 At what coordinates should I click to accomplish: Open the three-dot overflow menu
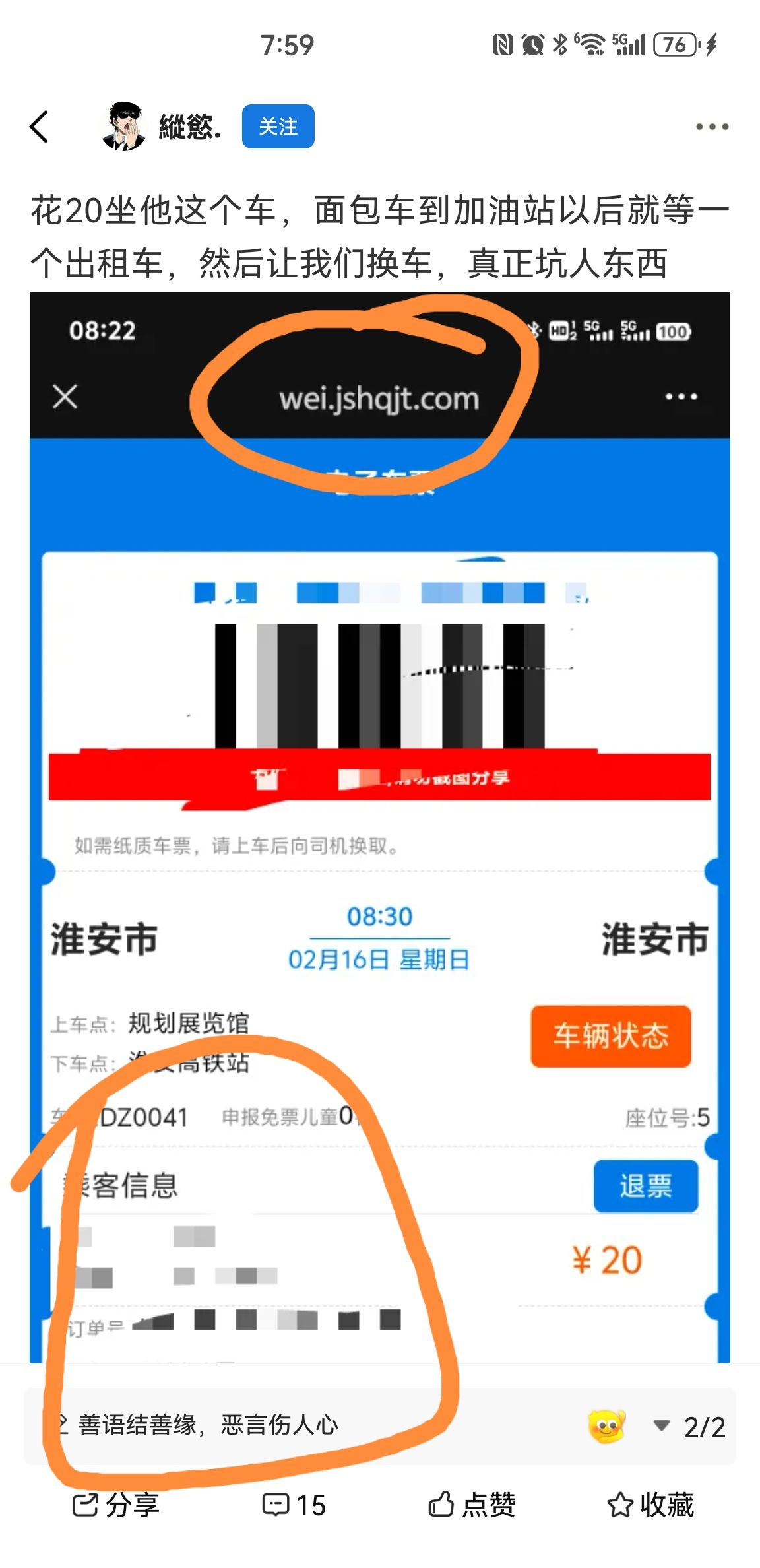(712, 126)
